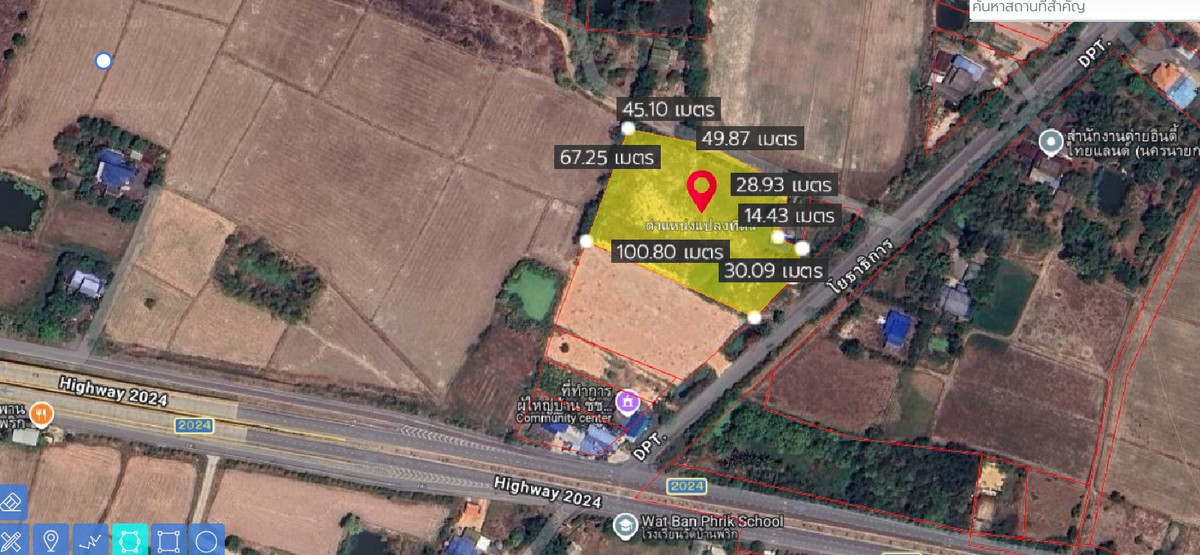Select the eraser tool

pos(11,502)
